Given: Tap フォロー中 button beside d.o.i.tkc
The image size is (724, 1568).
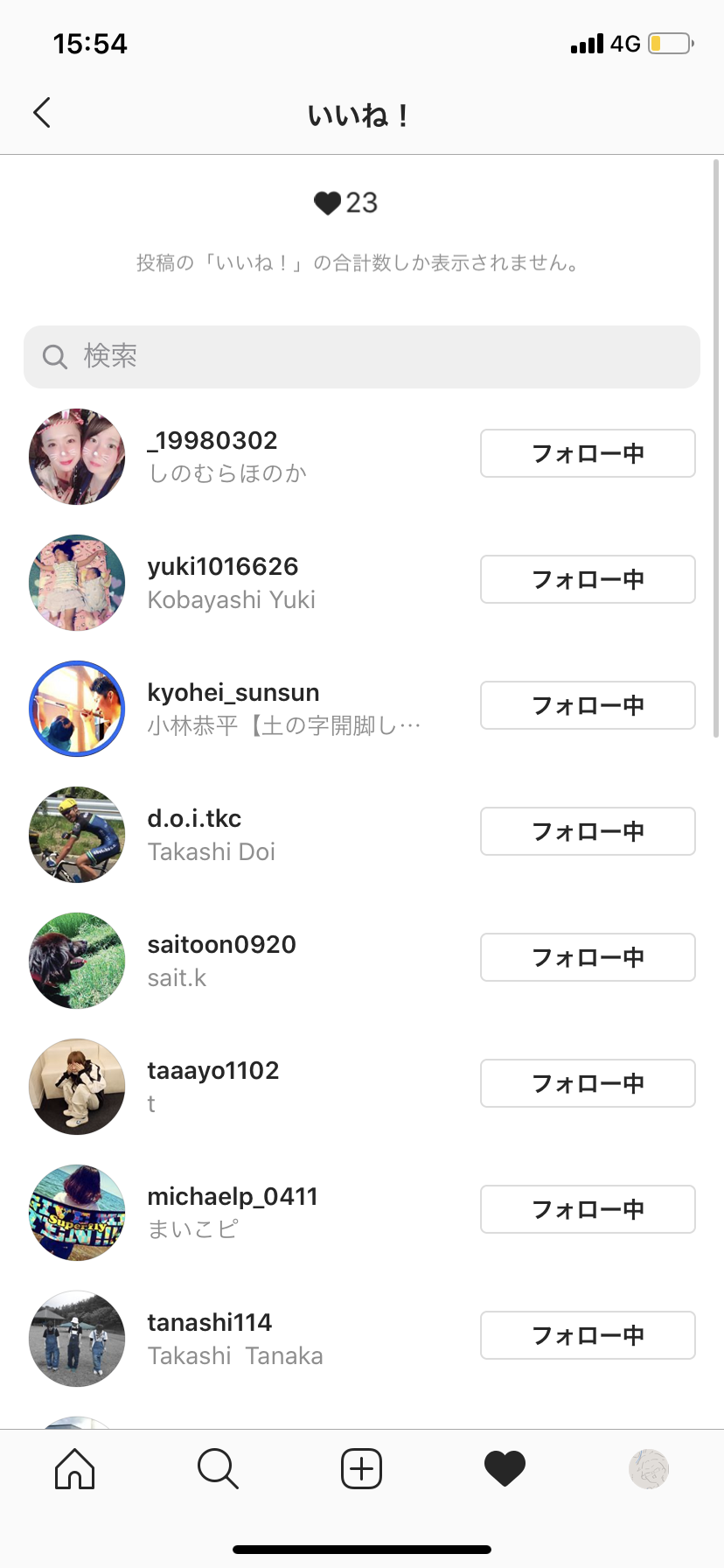Looking at the screenshot, I should click(588, 831).
